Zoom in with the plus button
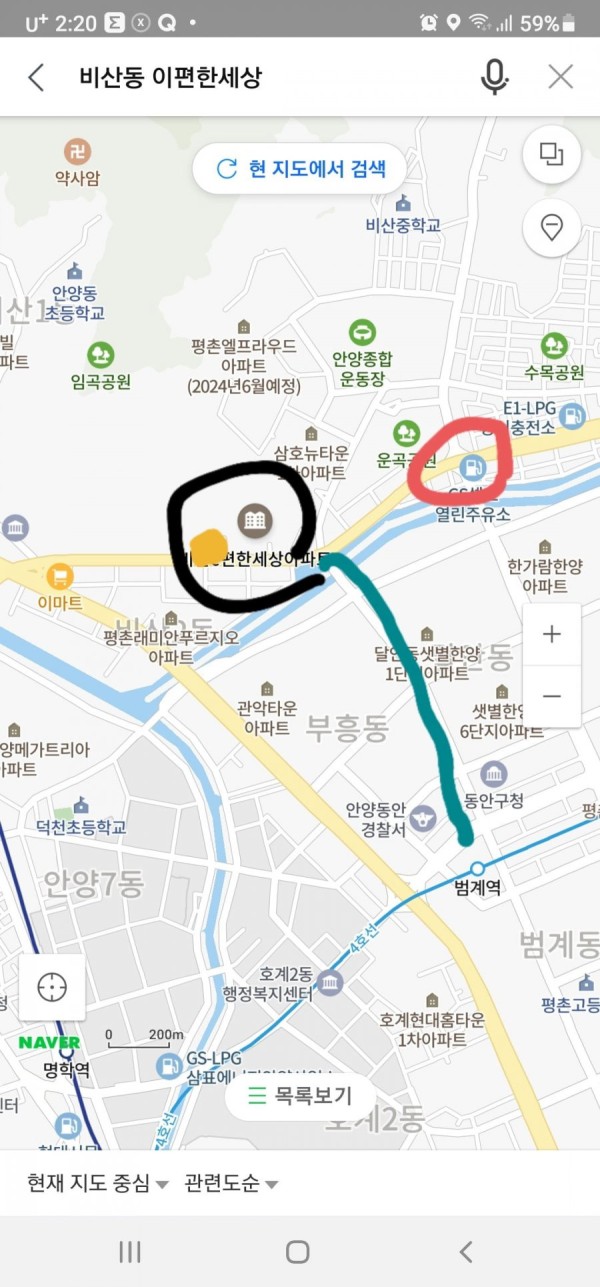This screenshot has width=600, height=1287. pyautogui.click(x=551, y=635)
